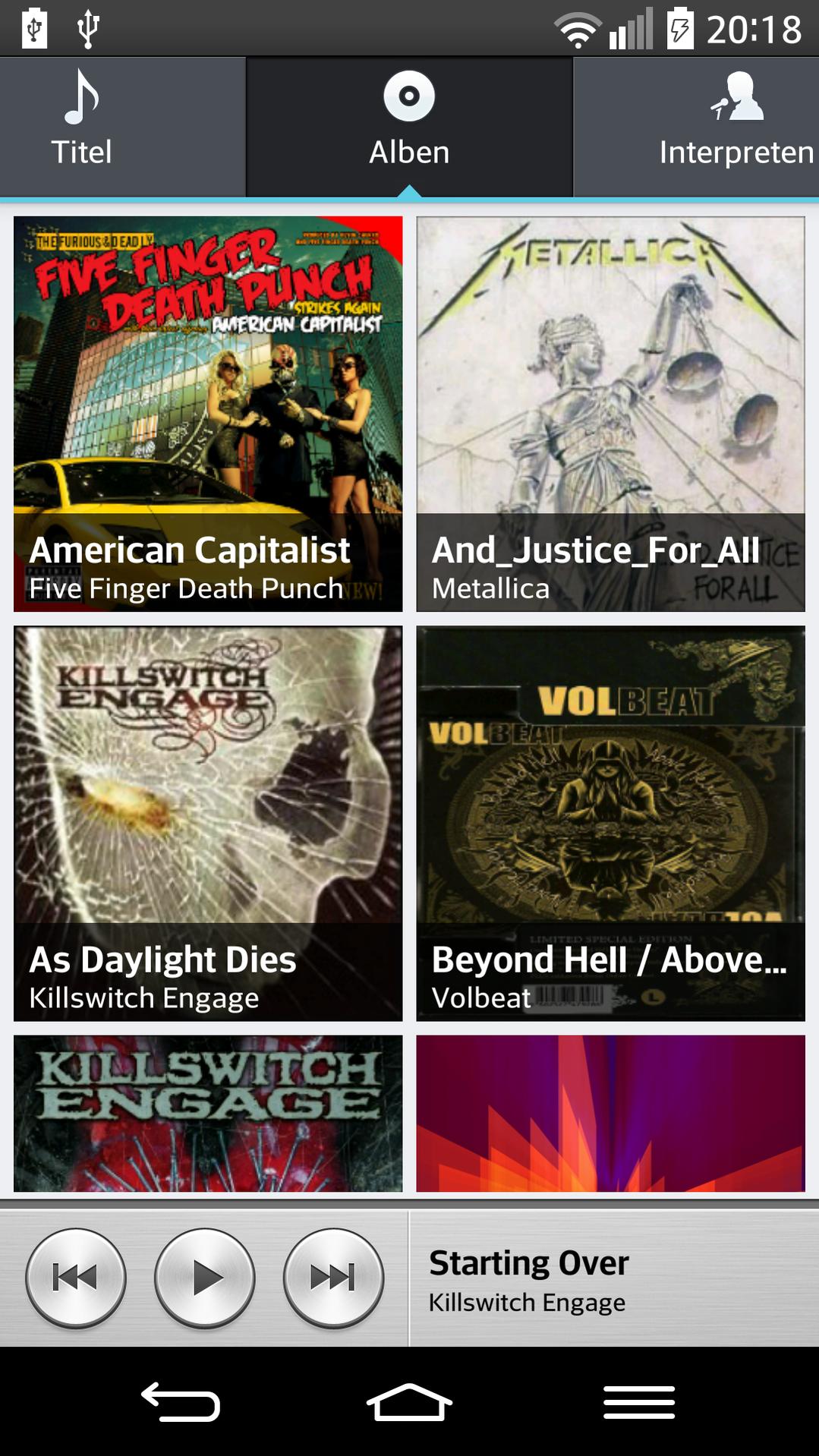Go back using the system back button
The height and width of the screenshot is (1456, 819).
pyautogui.click(x=181, y=1401)
